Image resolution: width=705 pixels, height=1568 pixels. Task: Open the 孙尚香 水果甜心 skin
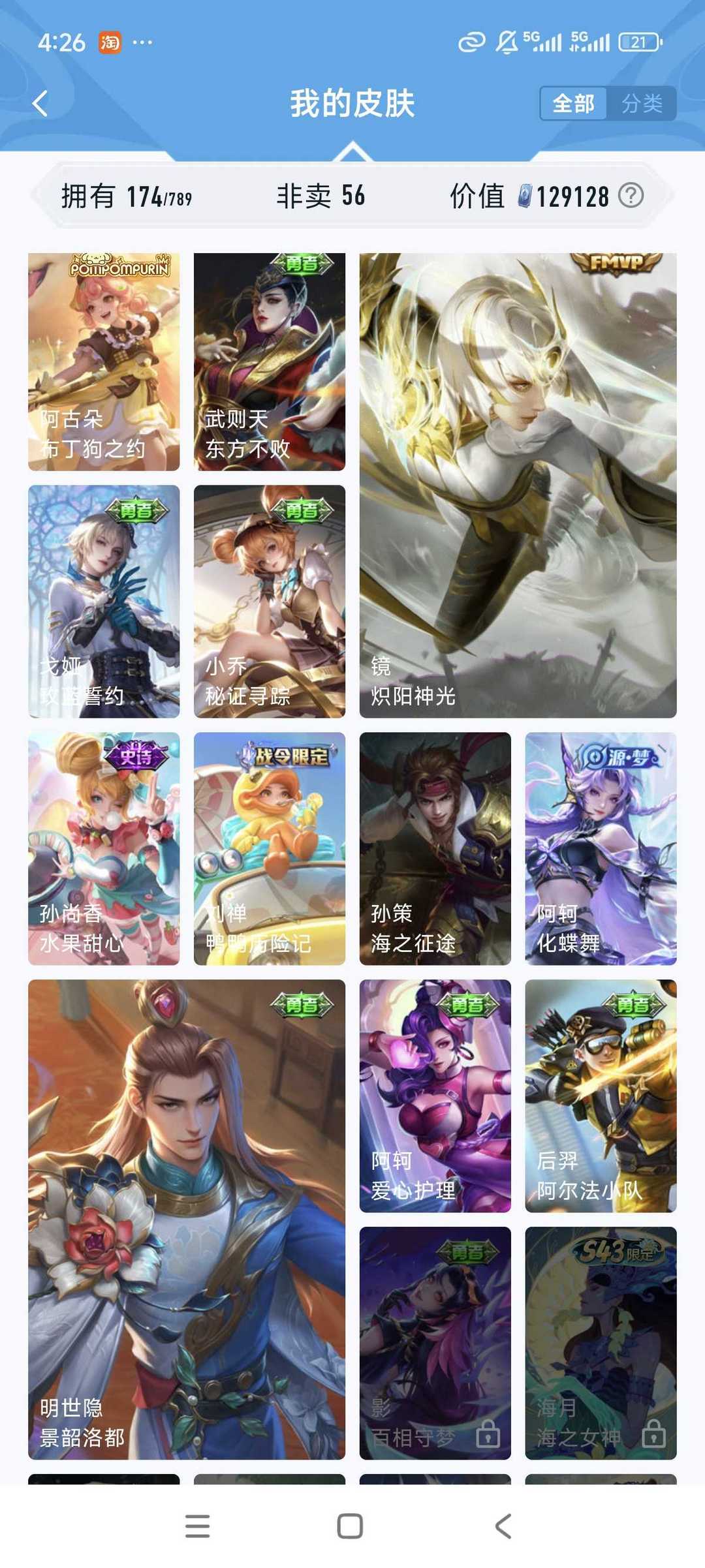point(104,848)
